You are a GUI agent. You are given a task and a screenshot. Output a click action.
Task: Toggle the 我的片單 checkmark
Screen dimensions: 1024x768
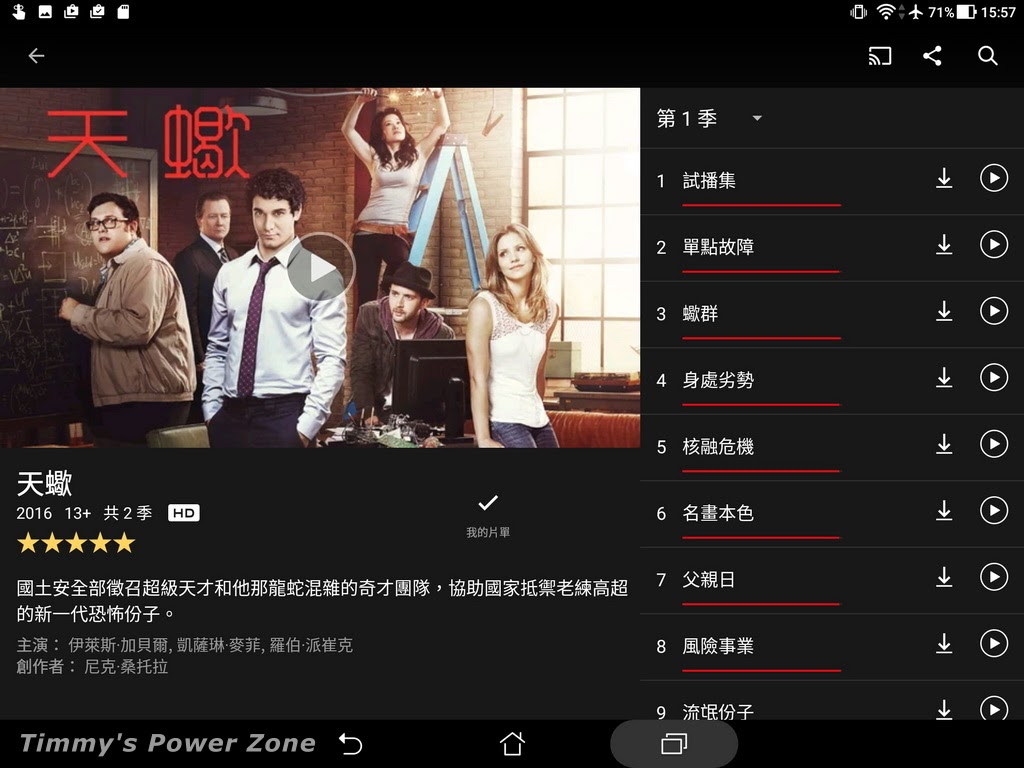click(x=488, y=503)
